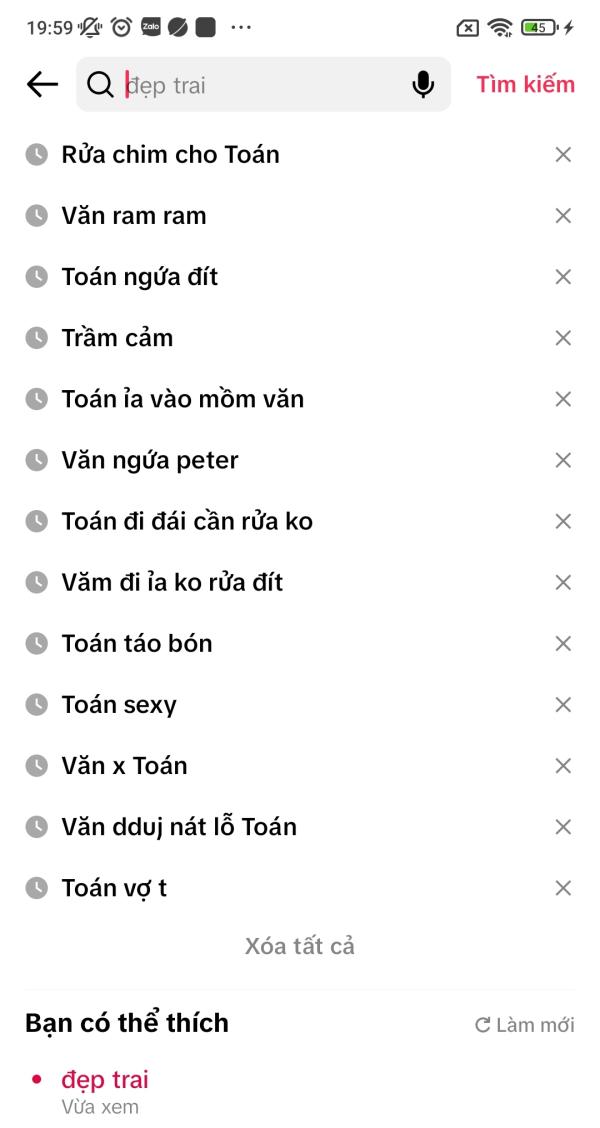The width and height of the screenshot is (600, 1128).
Task: Remove Văn x Toán history entry
Action: 563,766
